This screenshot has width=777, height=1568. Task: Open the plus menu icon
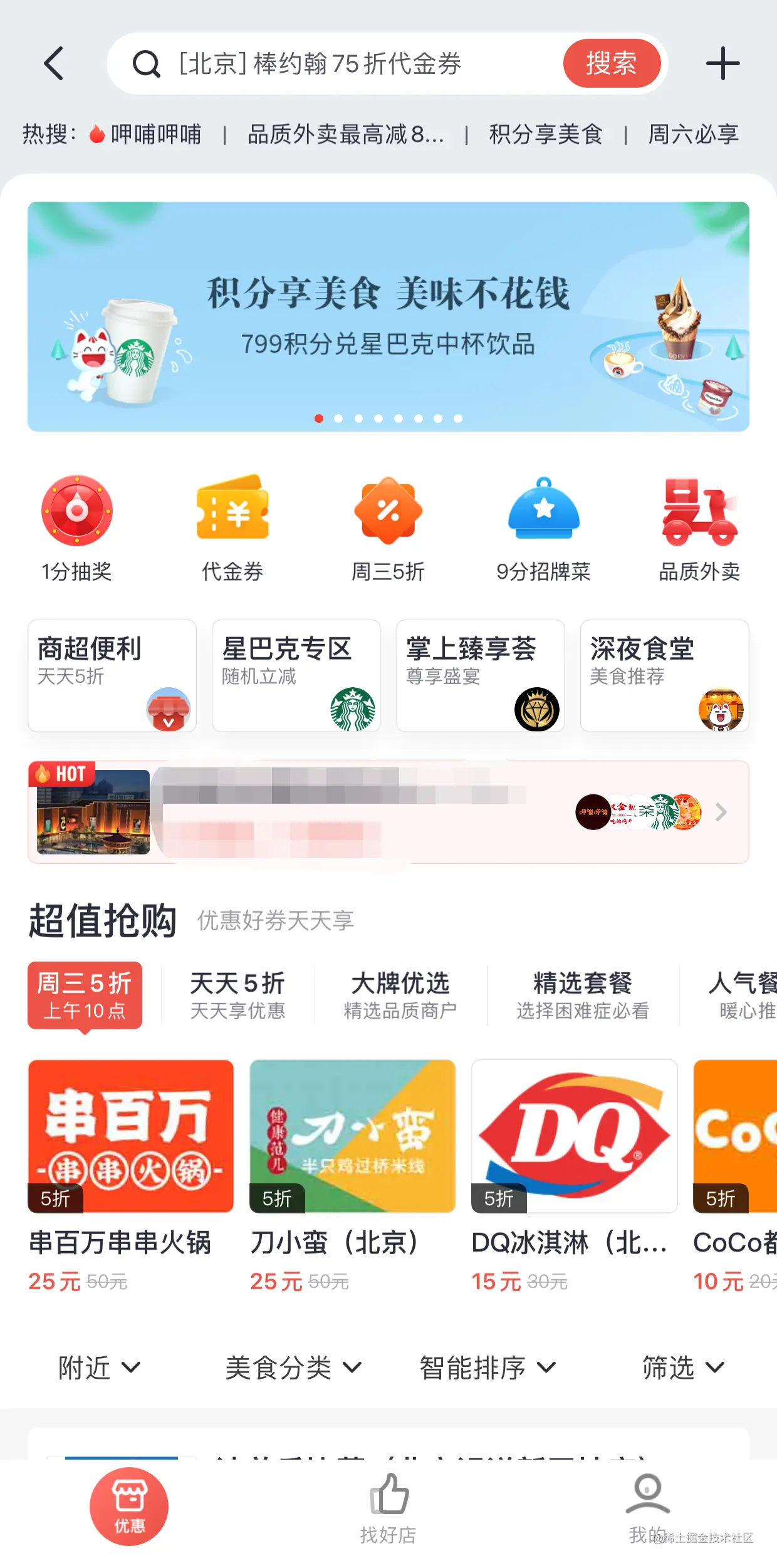coord(722,63)
